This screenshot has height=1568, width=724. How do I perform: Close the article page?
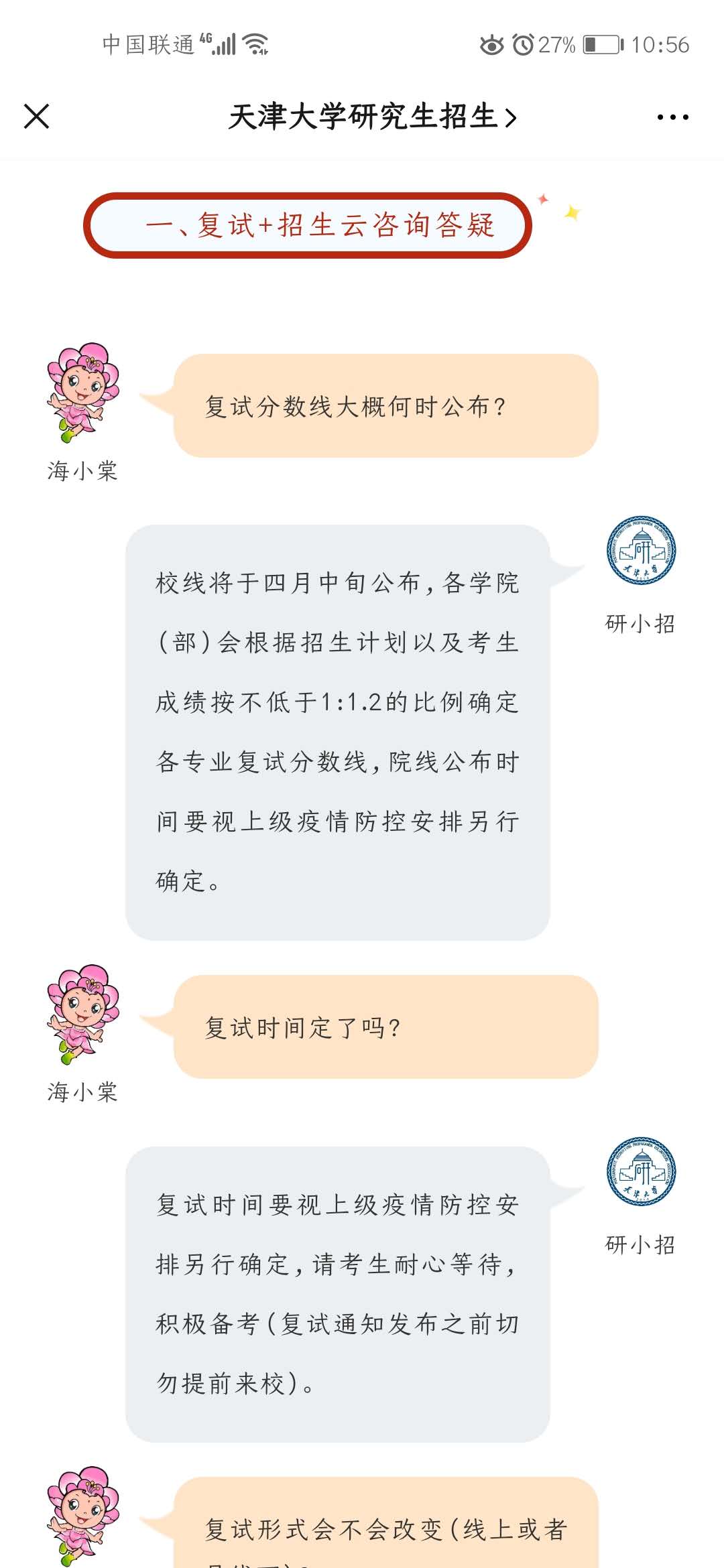[x=37, y=117]
